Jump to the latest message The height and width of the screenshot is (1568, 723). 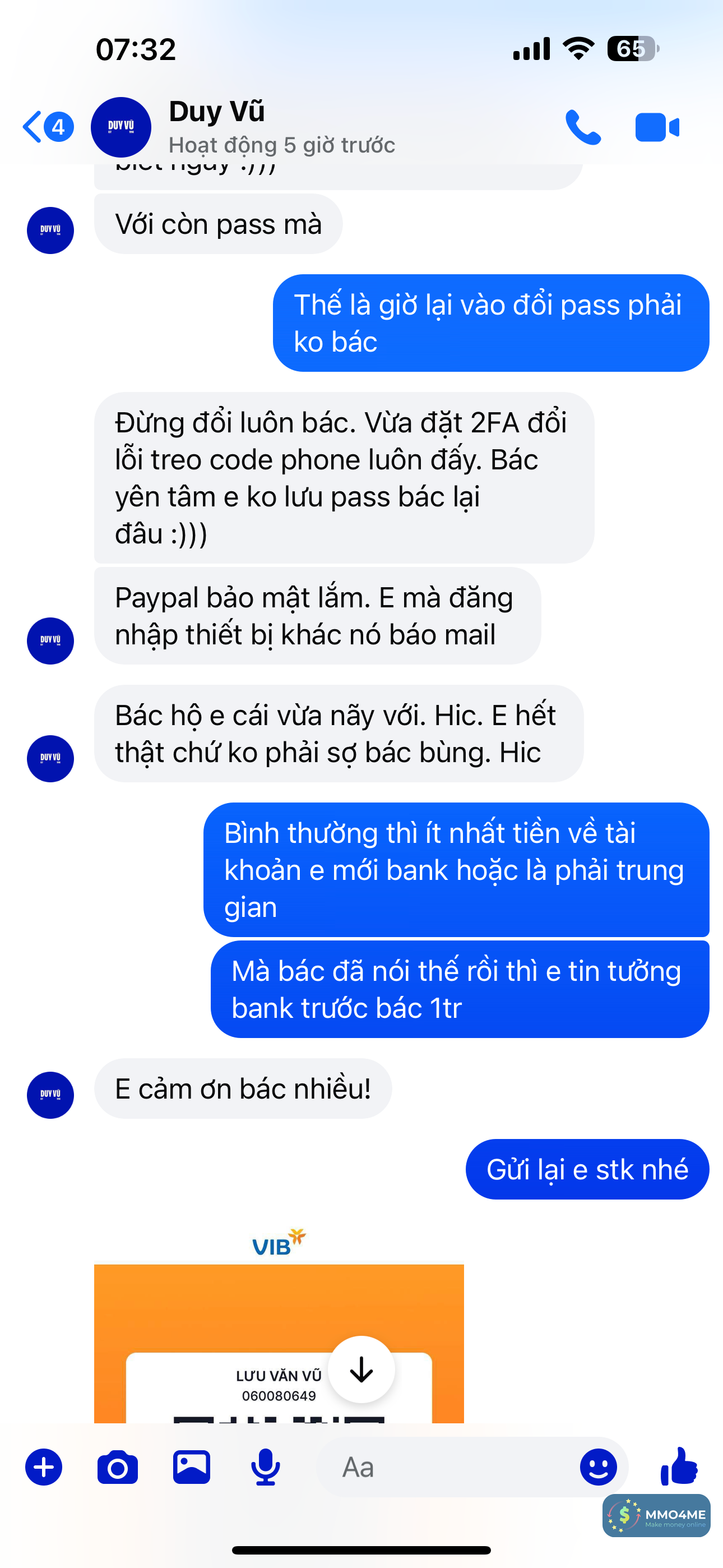(361, 1369)
